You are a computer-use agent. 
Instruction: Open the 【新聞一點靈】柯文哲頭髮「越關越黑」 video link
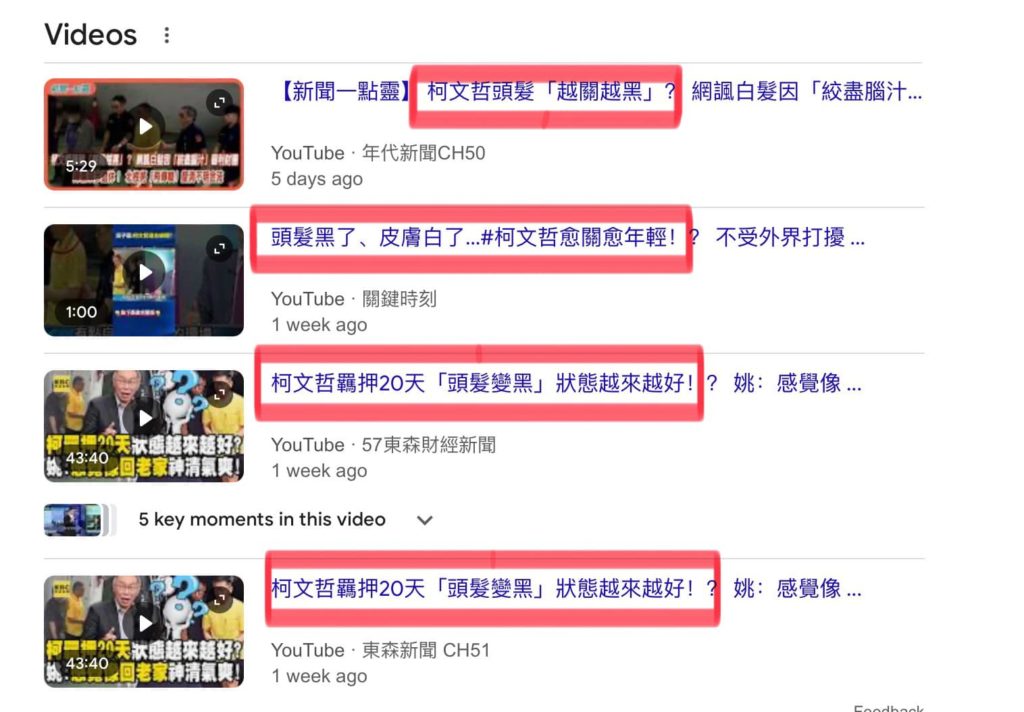point(596,93)
